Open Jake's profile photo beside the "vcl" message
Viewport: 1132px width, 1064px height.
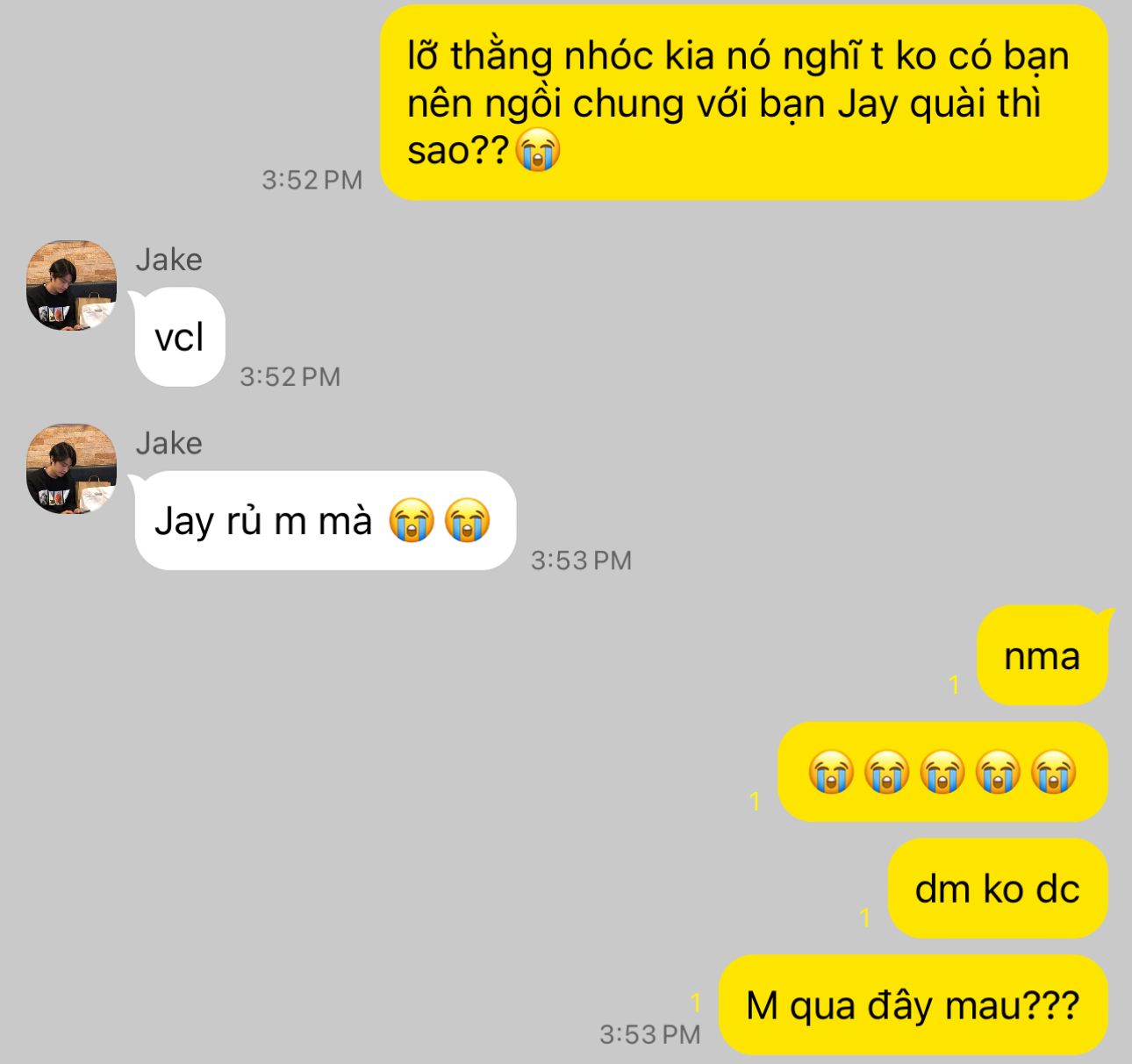(x=71, y=286)
